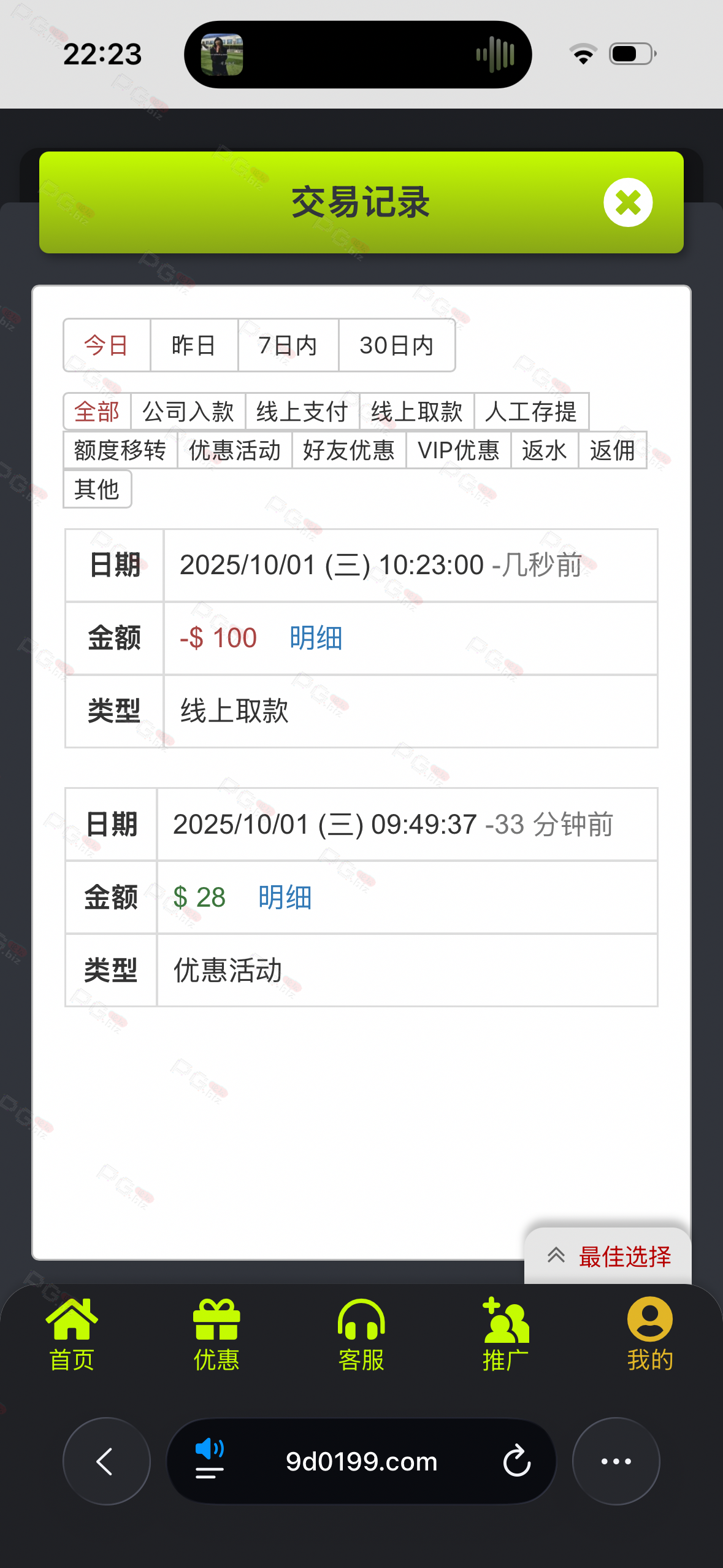Expand the 最佳选择 panel
Viewport: 723px width, 1568px height.
[x=608, y=1256]
